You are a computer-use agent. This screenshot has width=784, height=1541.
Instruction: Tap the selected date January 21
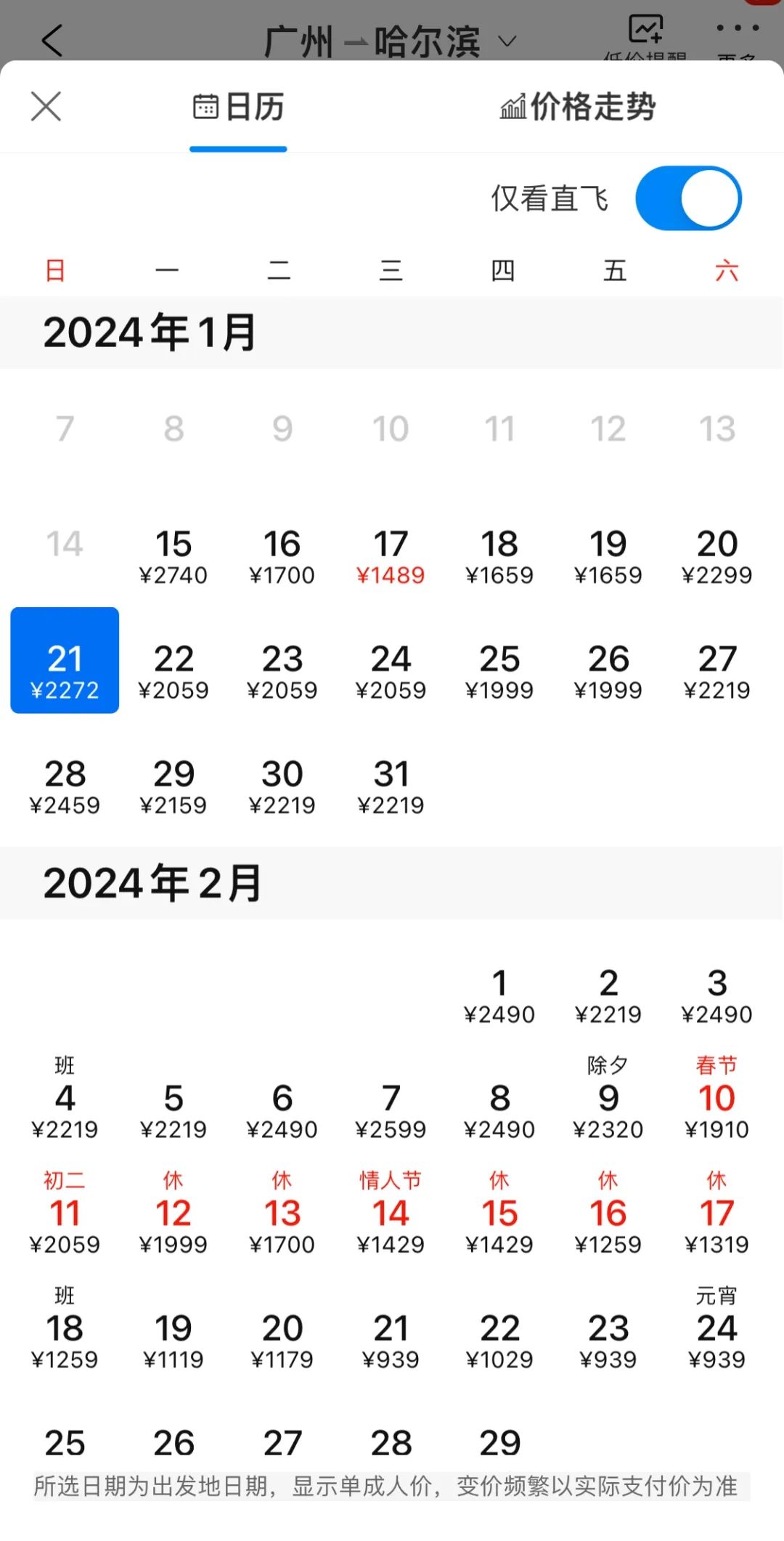point(65,660)
